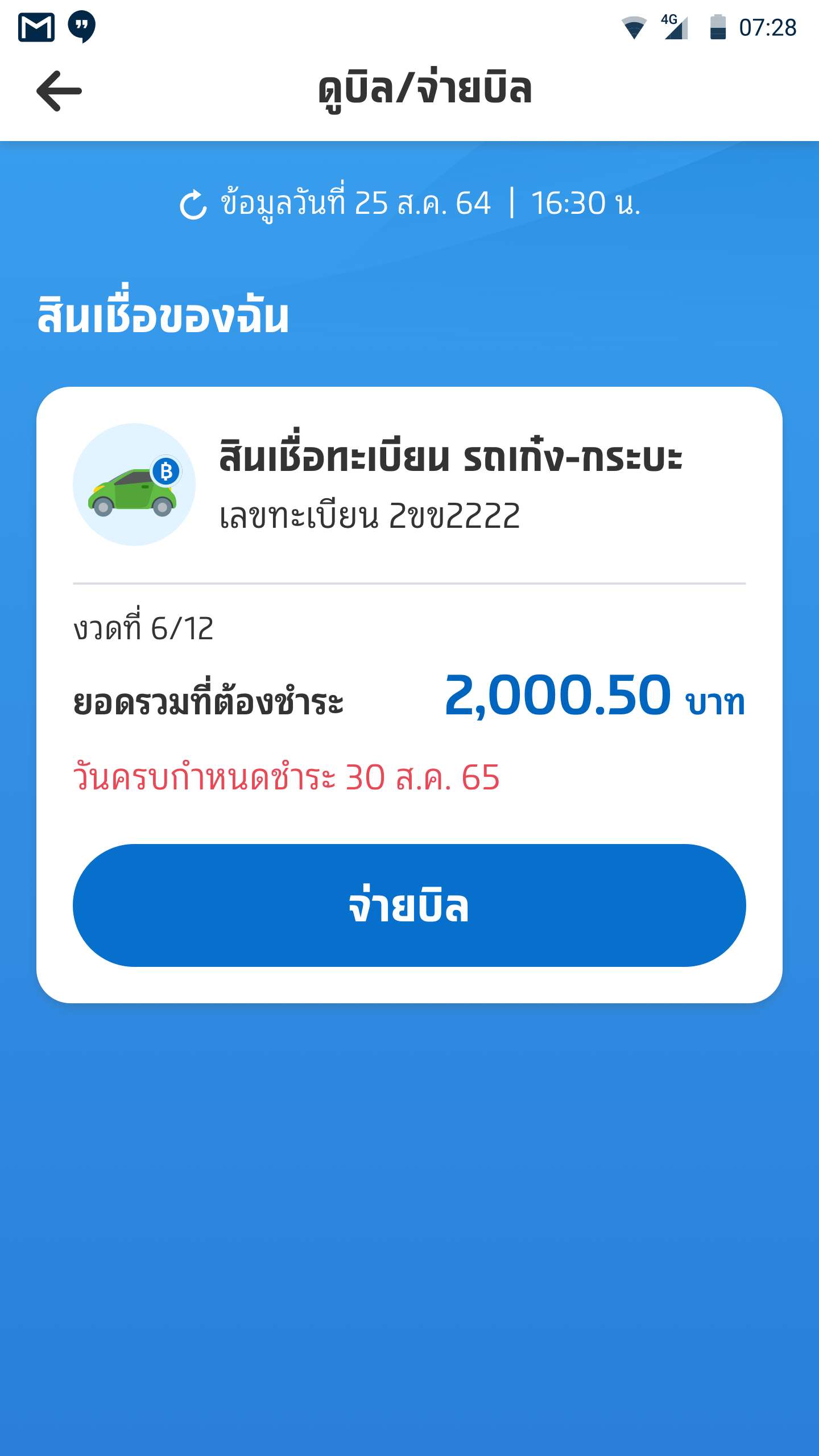819x1456 pixels.
Task: Select the ดูบิล/จ่ายบิล screen title
Action: 424,91
